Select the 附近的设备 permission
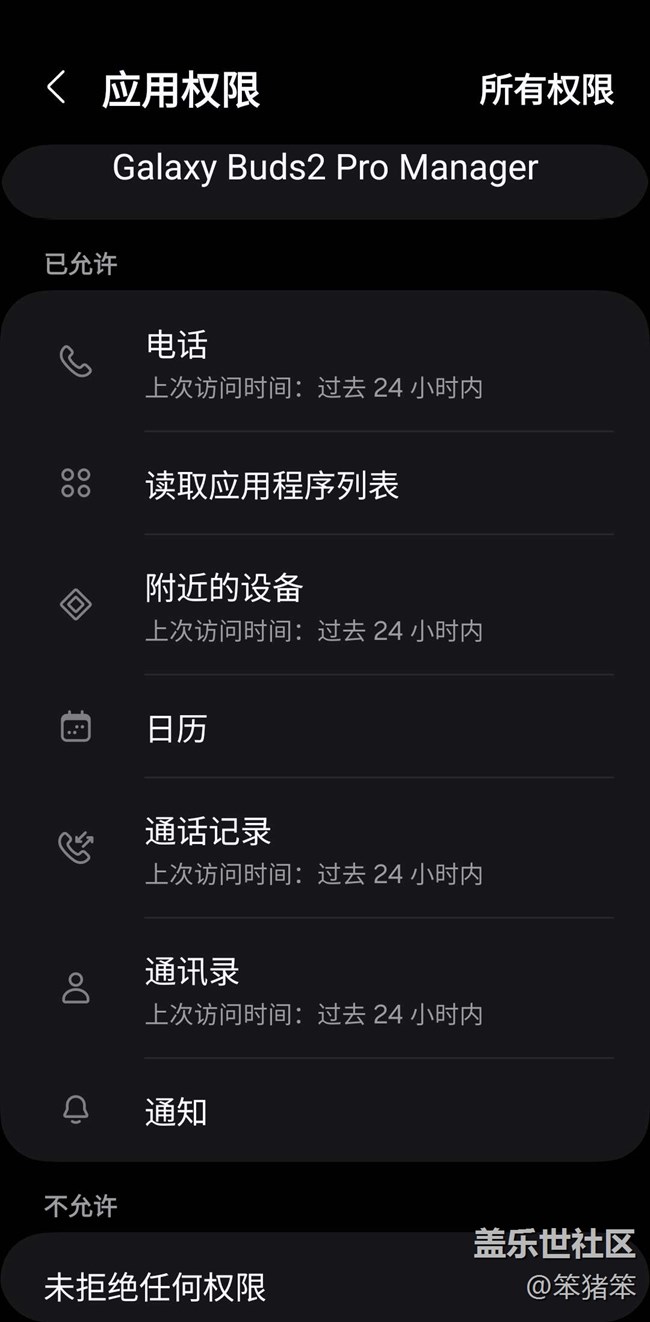This screenshot has width=650, height=1322. point(325,606)
